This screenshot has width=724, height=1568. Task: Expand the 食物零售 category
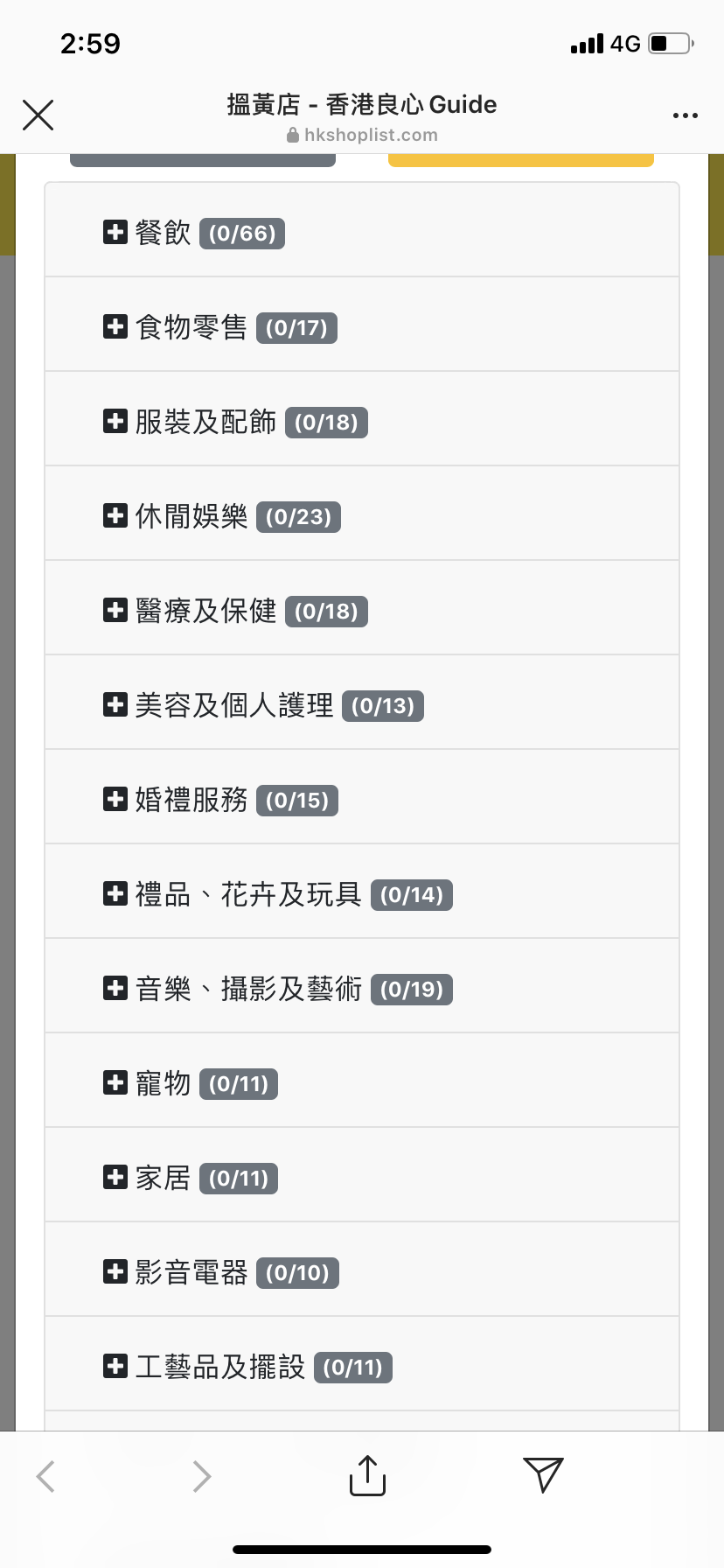click(x=362, y=325)
